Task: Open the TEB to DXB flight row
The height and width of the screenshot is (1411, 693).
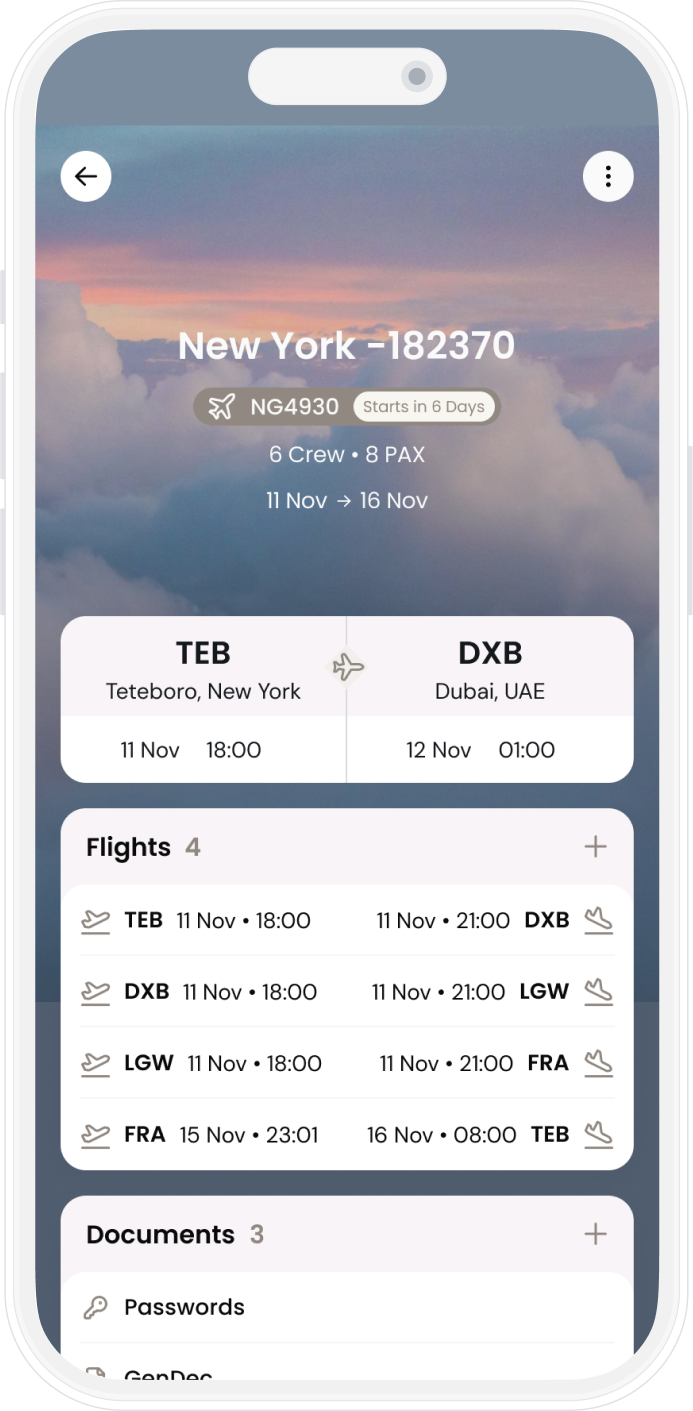Action: tap(346, 920)
